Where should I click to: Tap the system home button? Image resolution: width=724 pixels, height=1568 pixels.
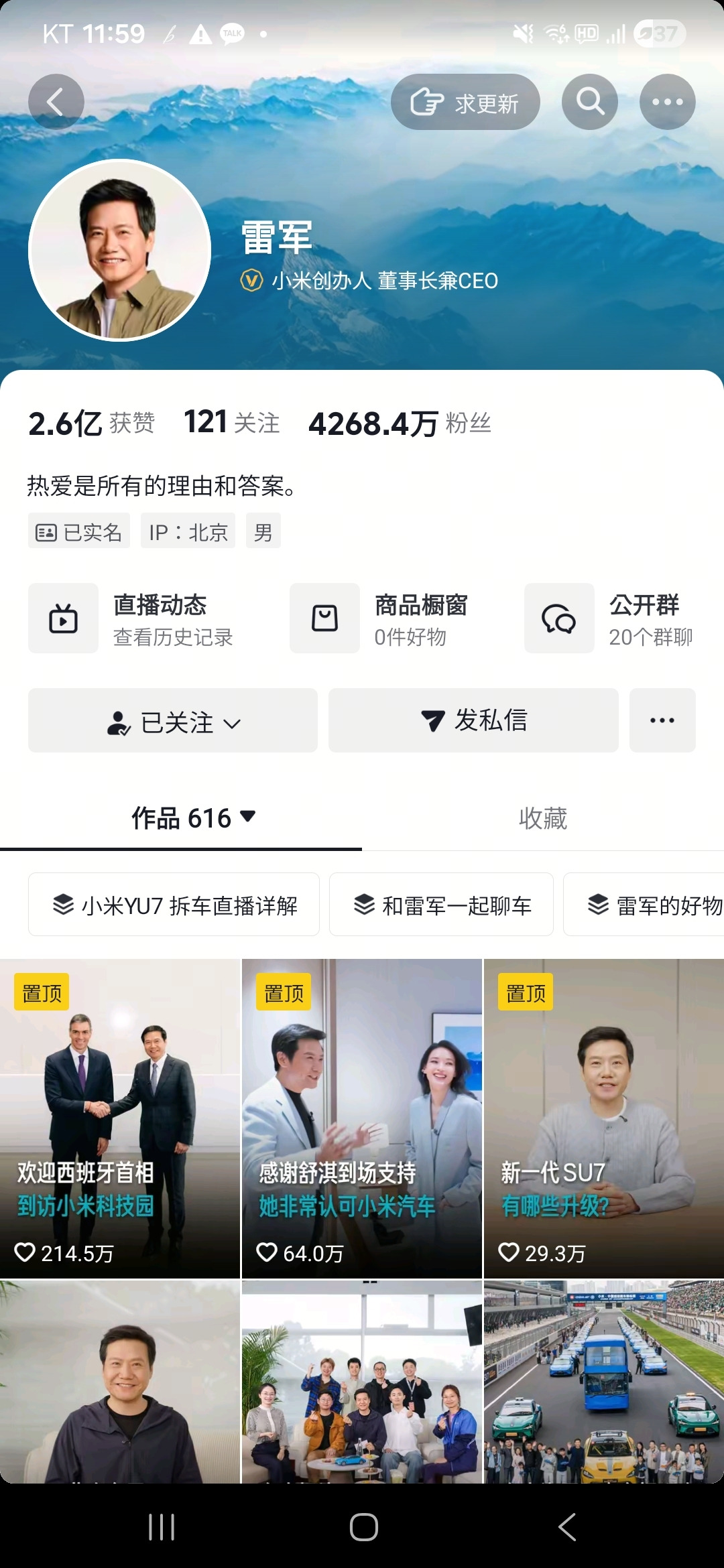click(364, 1527)
